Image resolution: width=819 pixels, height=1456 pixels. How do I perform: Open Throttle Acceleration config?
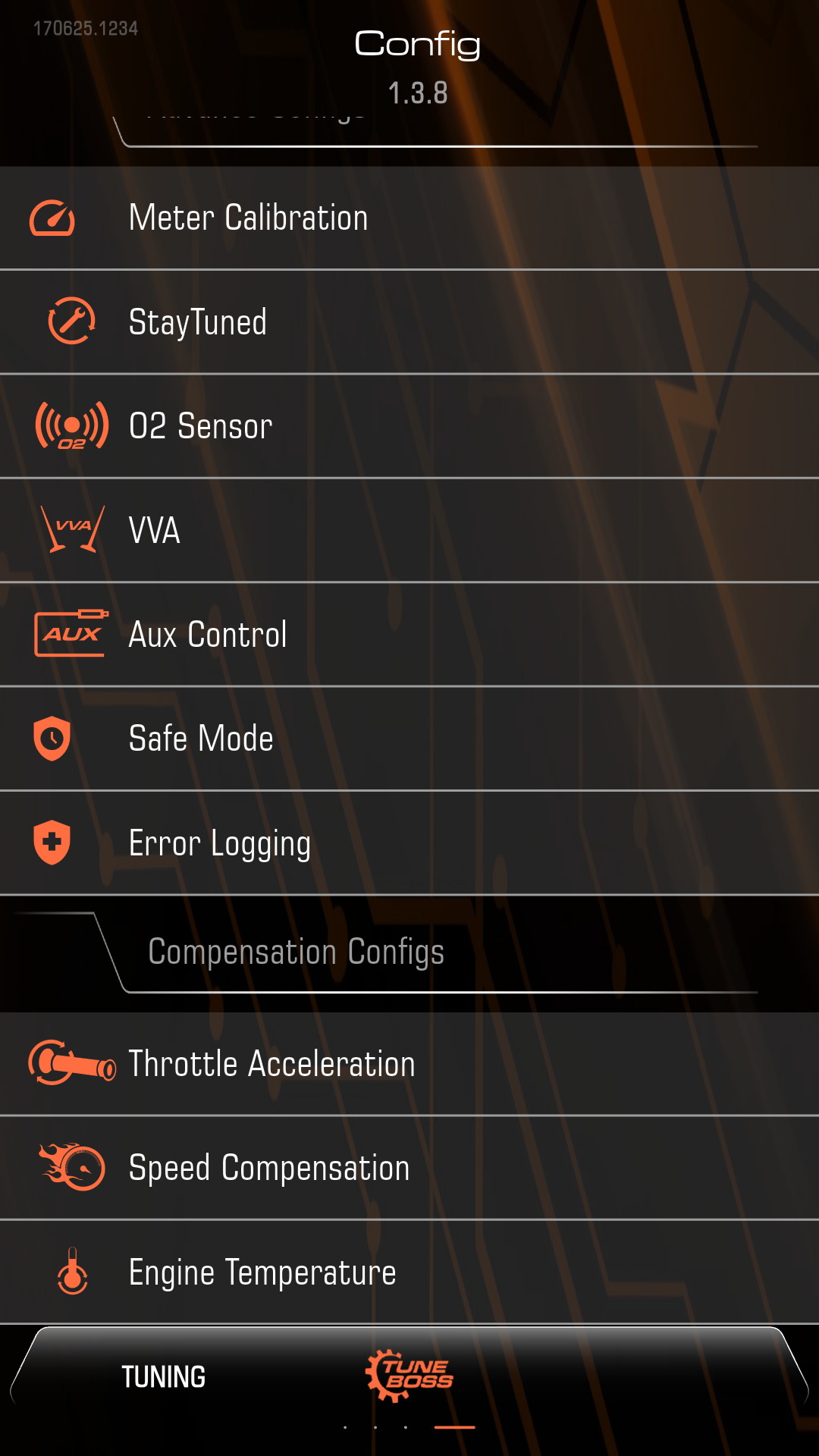tap(409, 1064)
